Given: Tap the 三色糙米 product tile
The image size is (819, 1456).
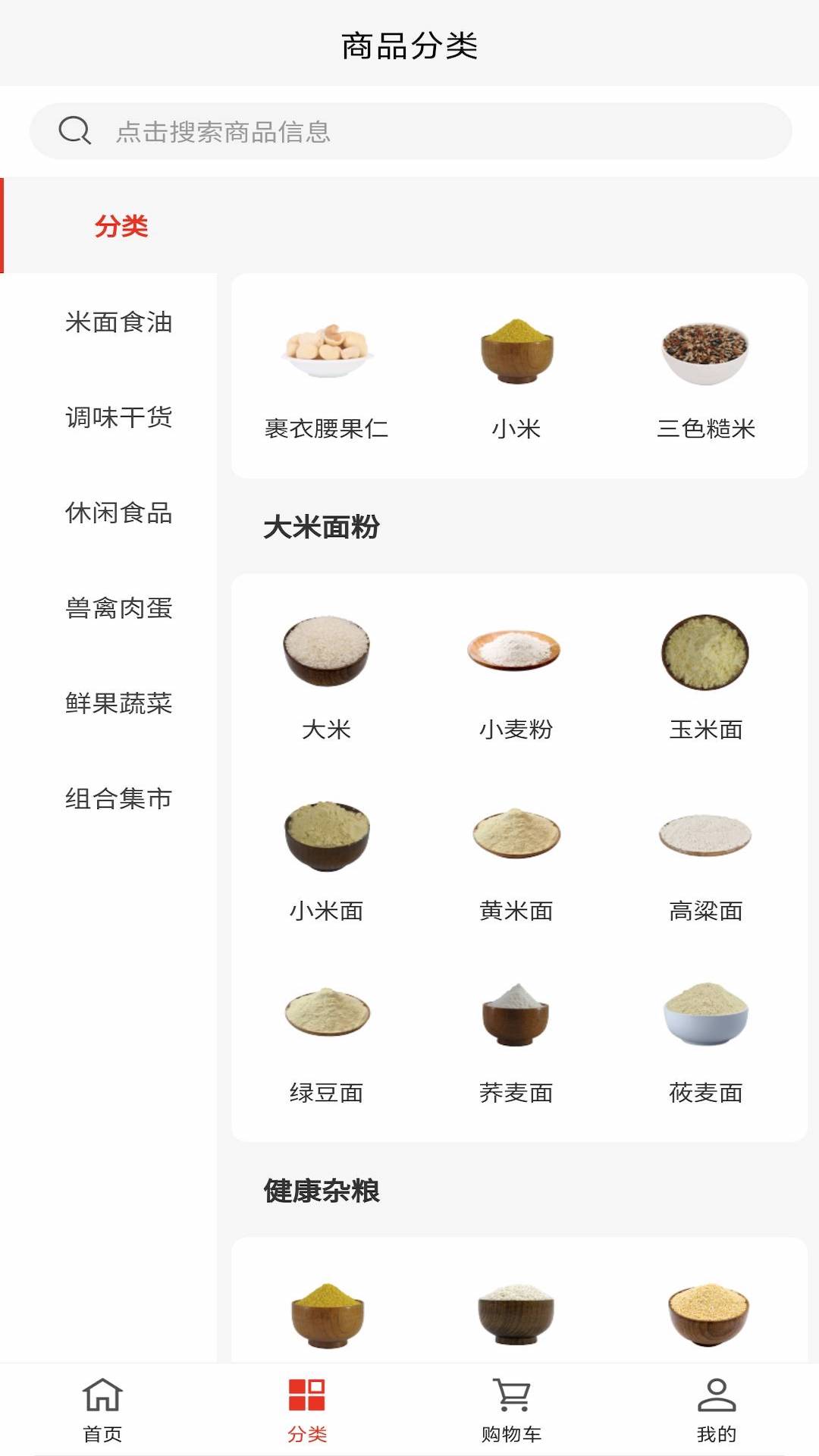Looking at the screenshot, I should (x=705, y=379).
